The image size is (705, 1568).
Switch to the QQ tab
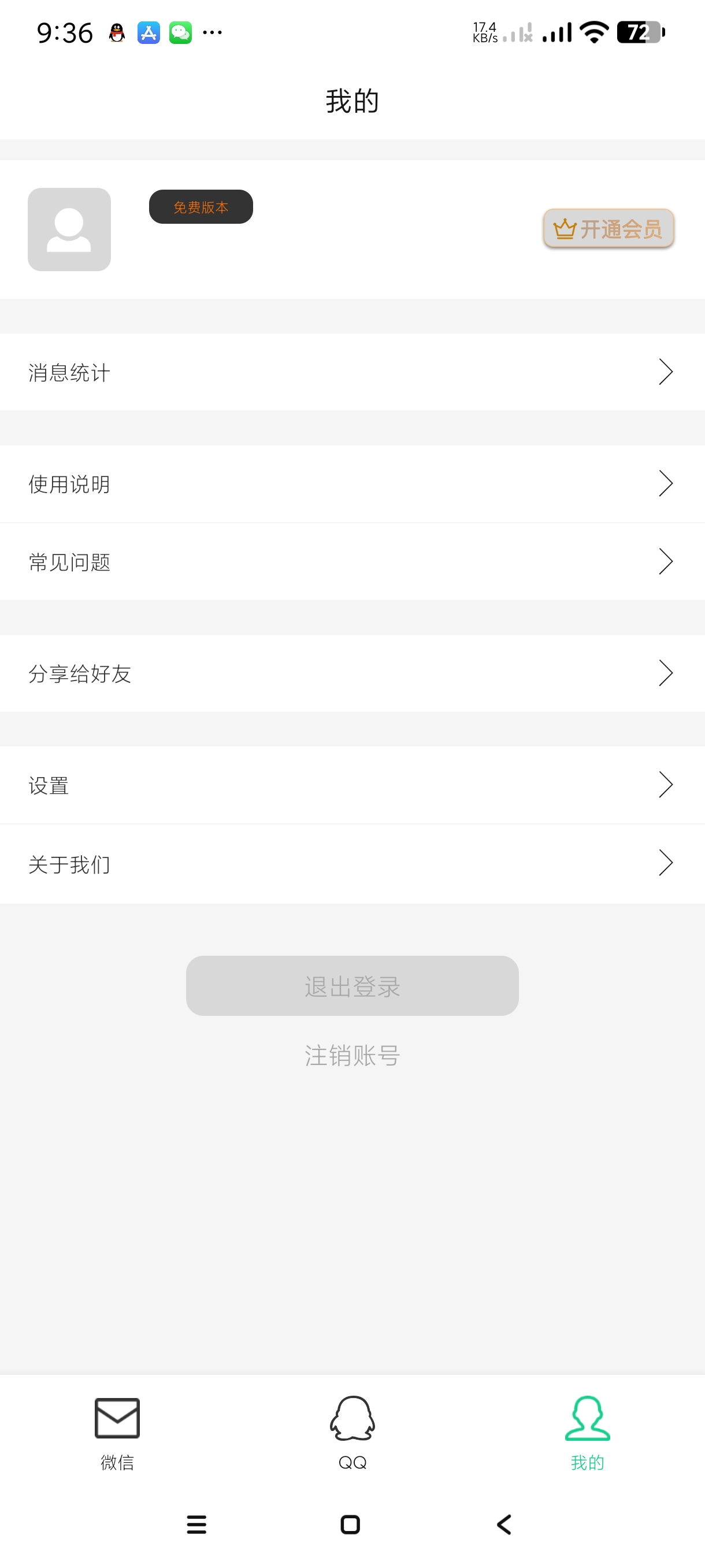click(352, 1433)
